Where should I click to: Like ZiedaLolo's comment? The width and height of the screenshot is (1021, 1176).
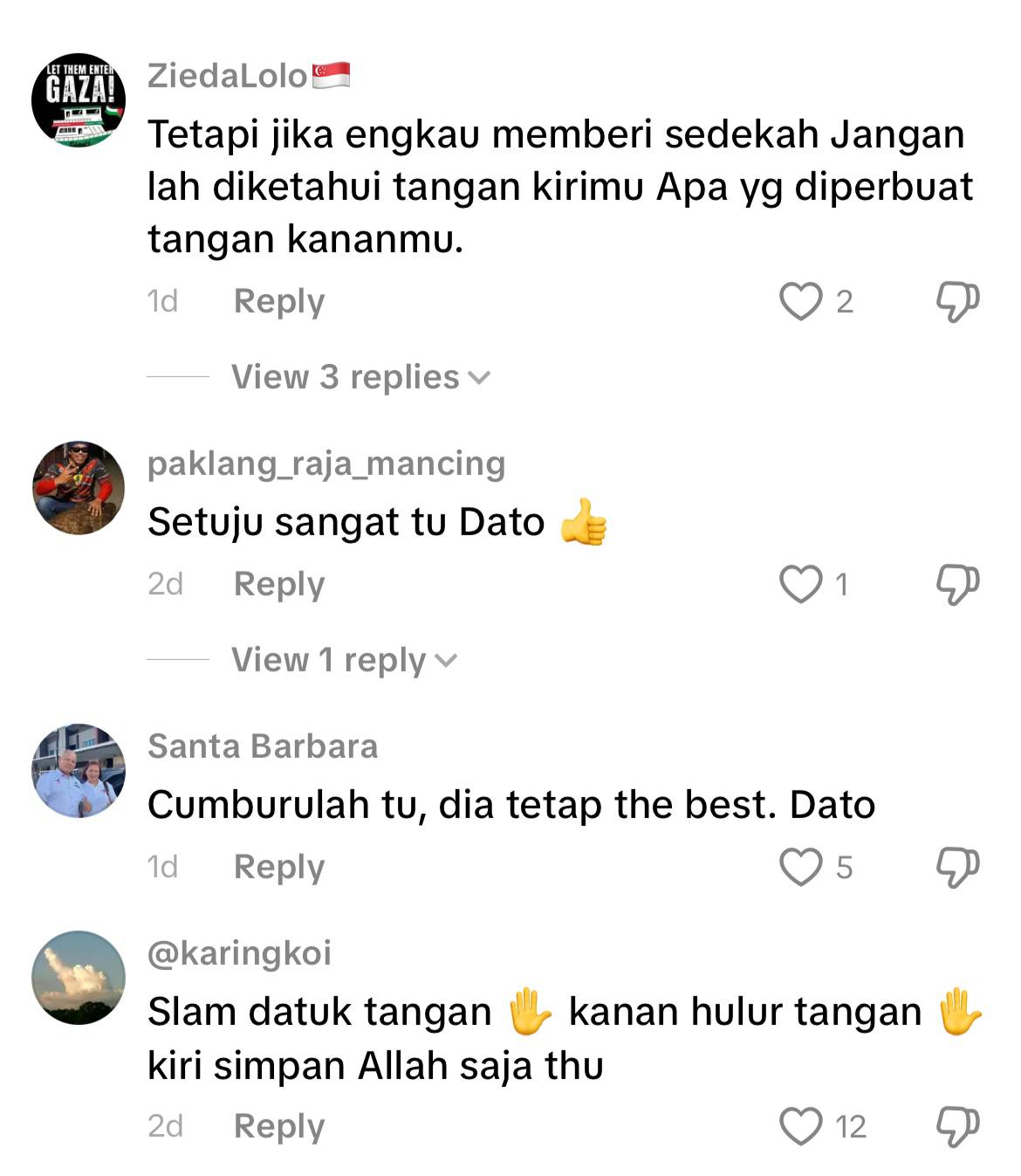800,301
